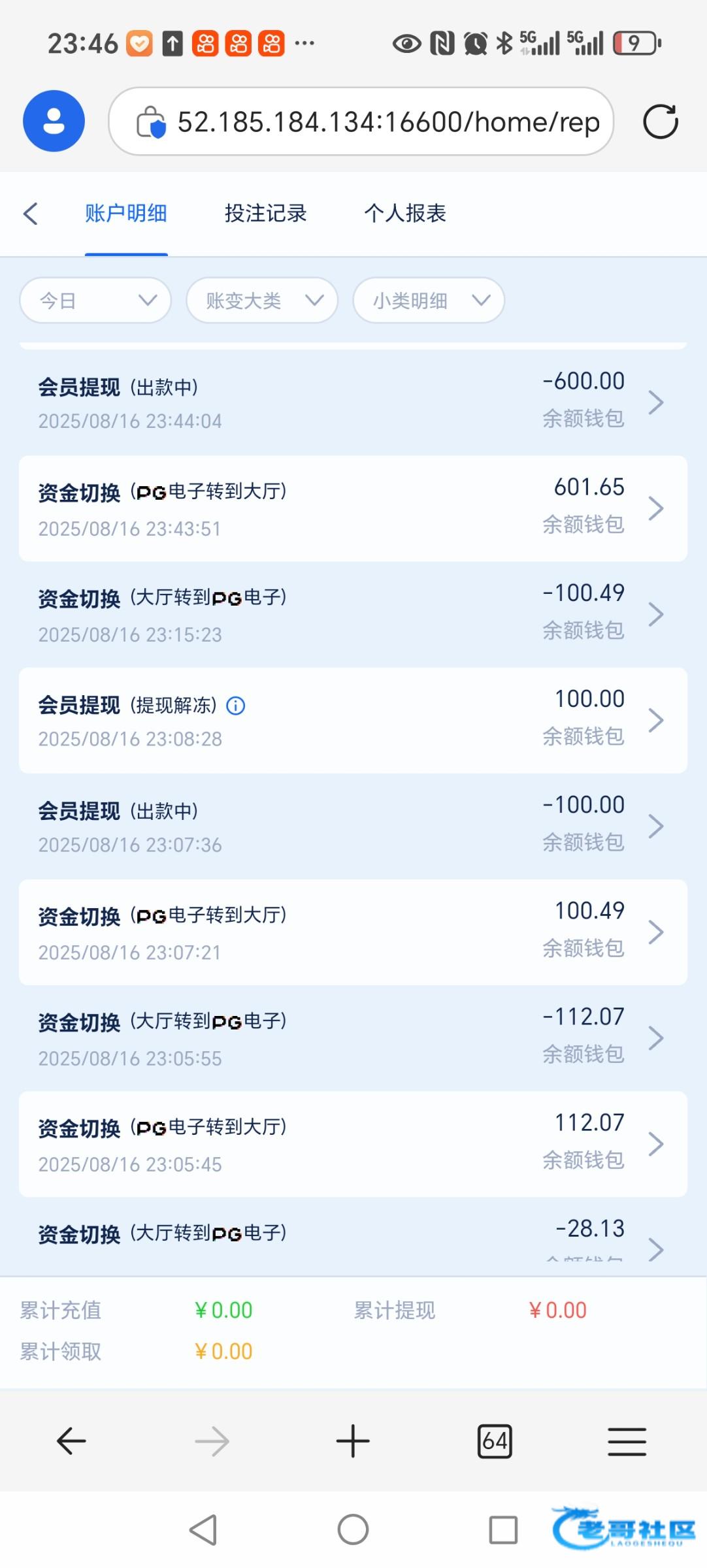Expand the 小类明细 filter dropdown
Screen dimensions: 707x1568
click(429, 301)
